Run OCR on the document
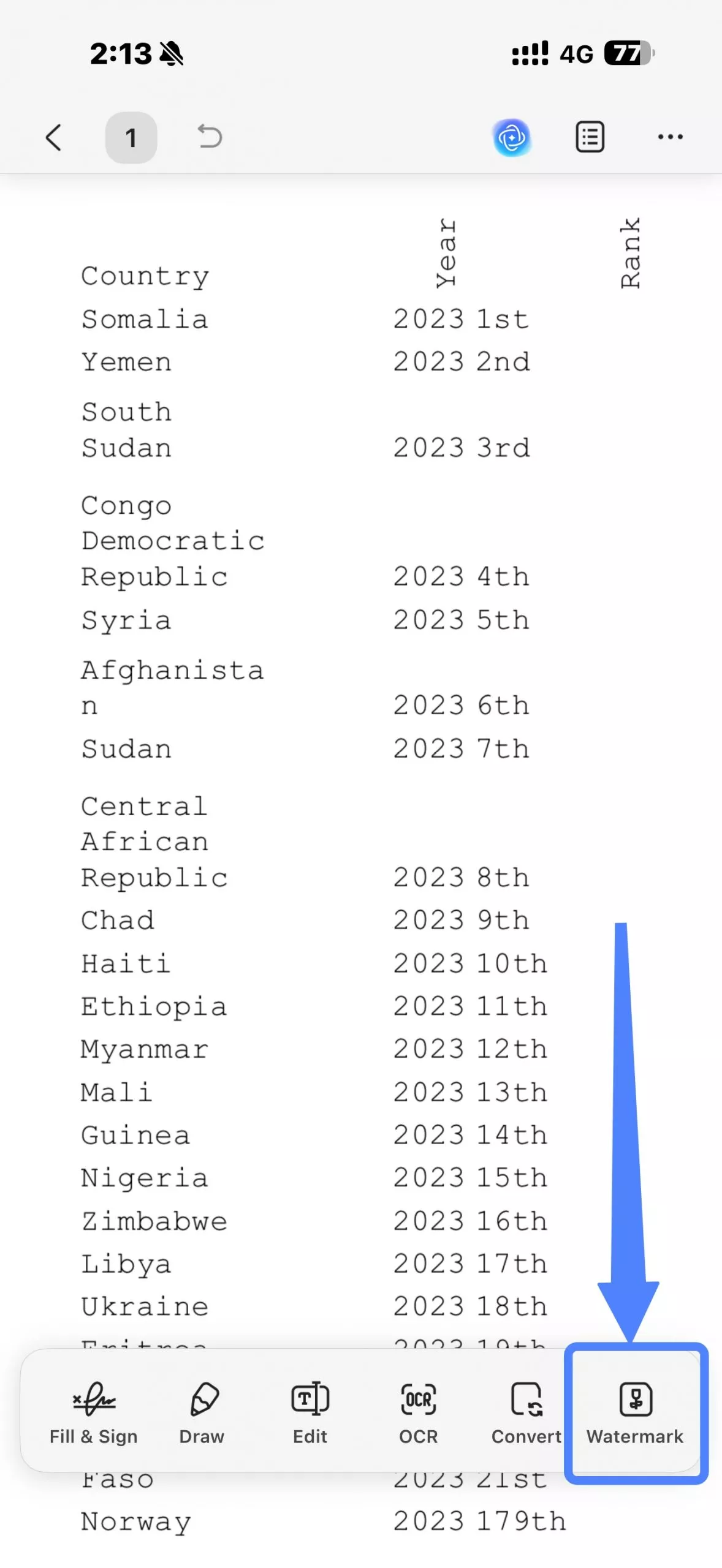The image size is (722, 1568). [x=419, y=1411]
